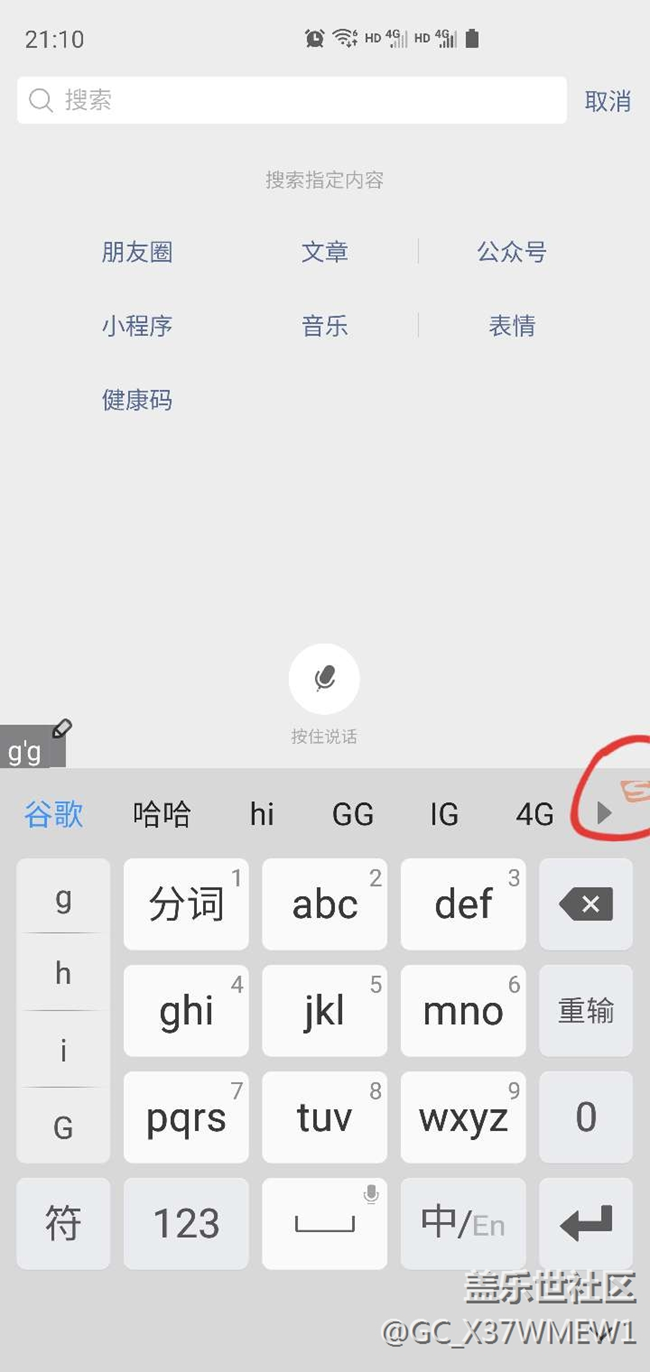Switch to the 123 number keyboard
This screenshot has height=1372, width=650.
(x=186, y=1223)
